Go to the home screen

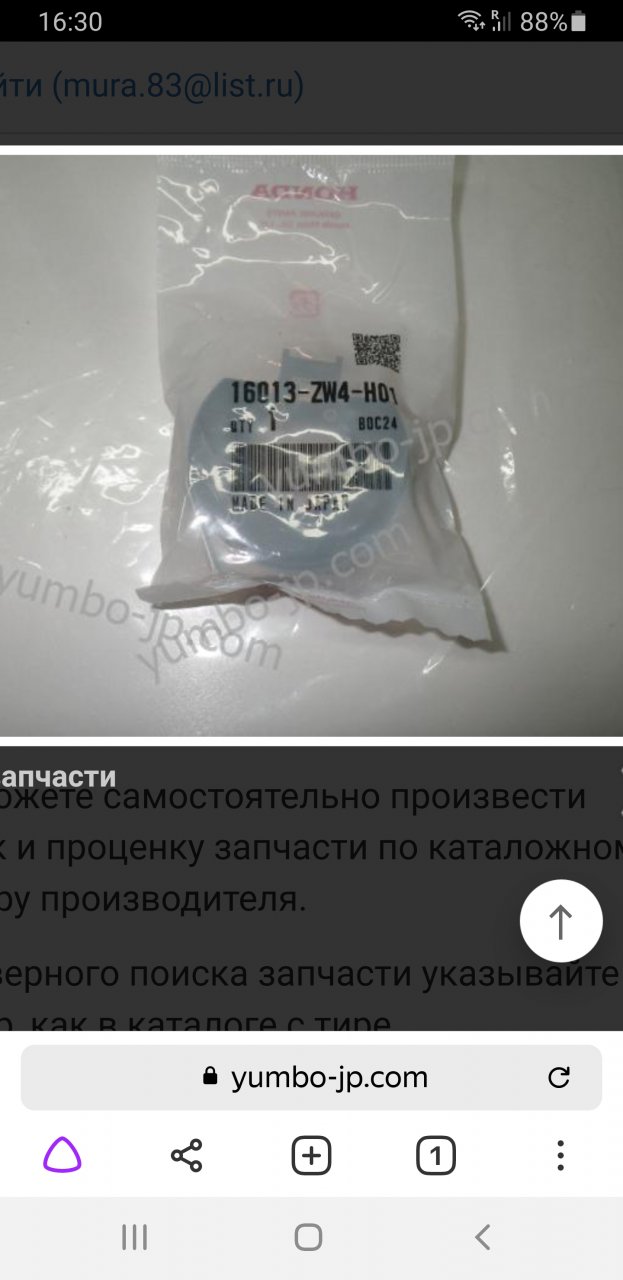point(309,1238)
